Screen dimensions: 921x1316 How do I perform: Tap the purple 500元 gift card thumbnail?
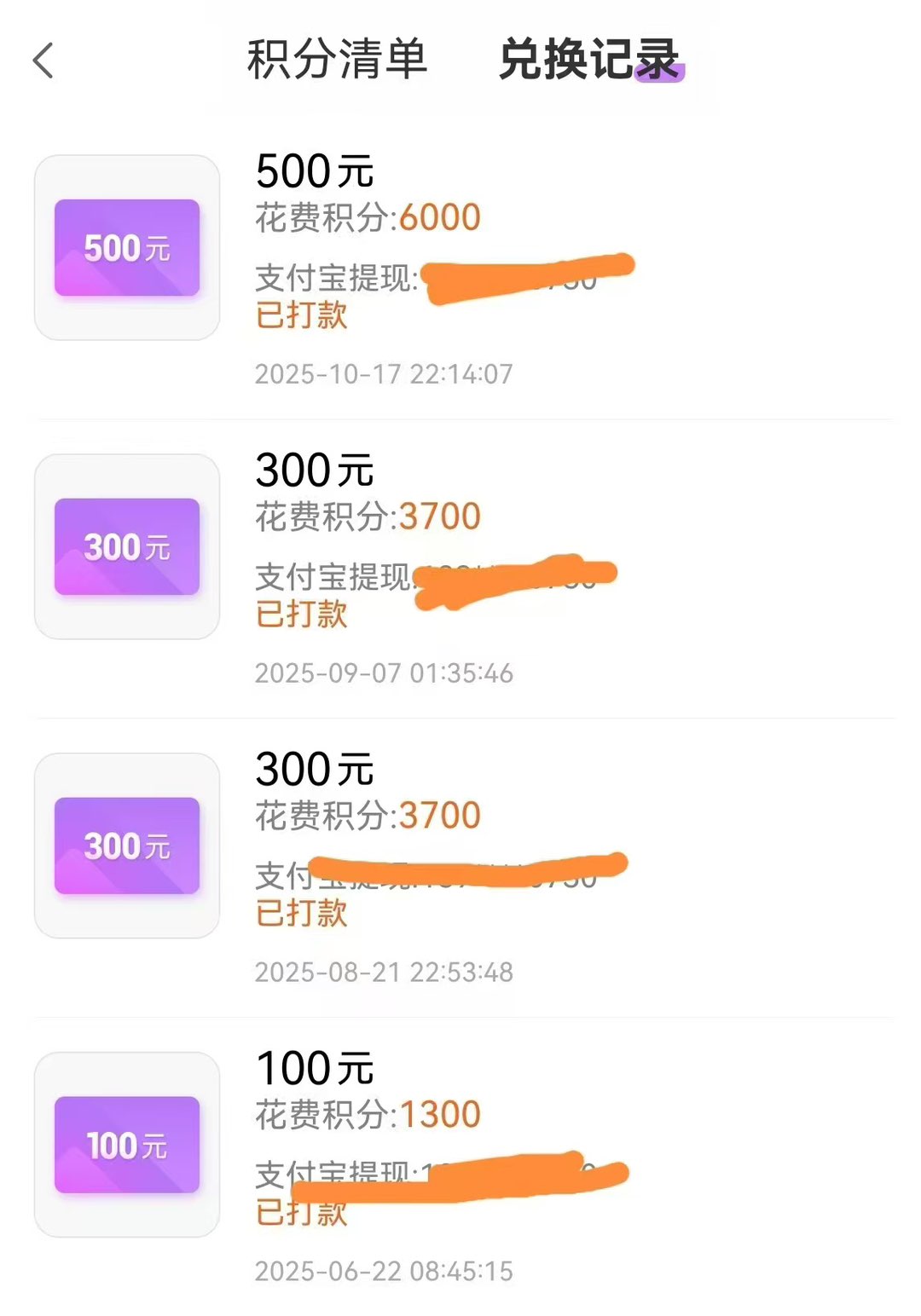pos(126,248)
